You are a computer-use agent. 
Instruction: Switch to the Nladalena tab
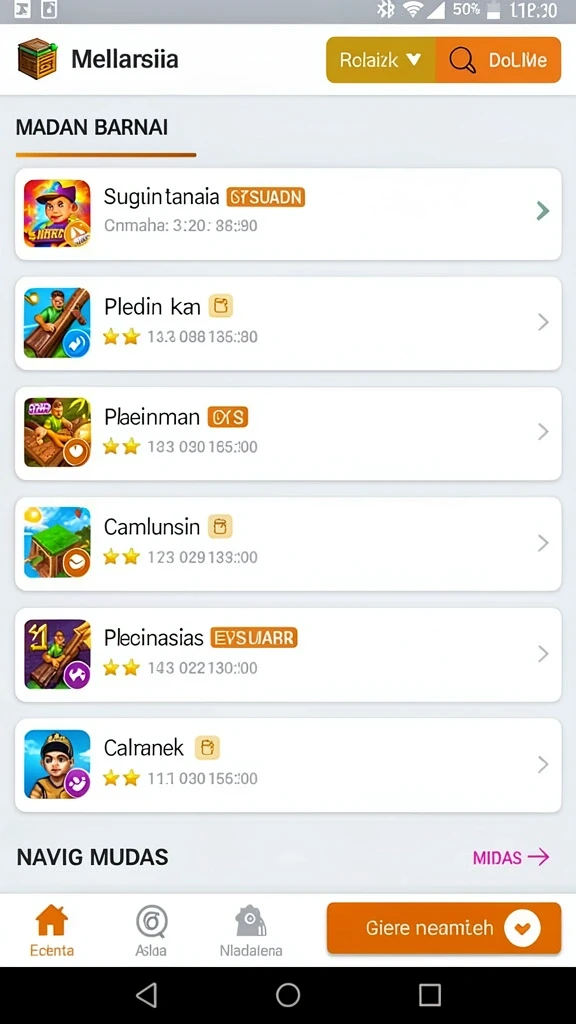251,931
